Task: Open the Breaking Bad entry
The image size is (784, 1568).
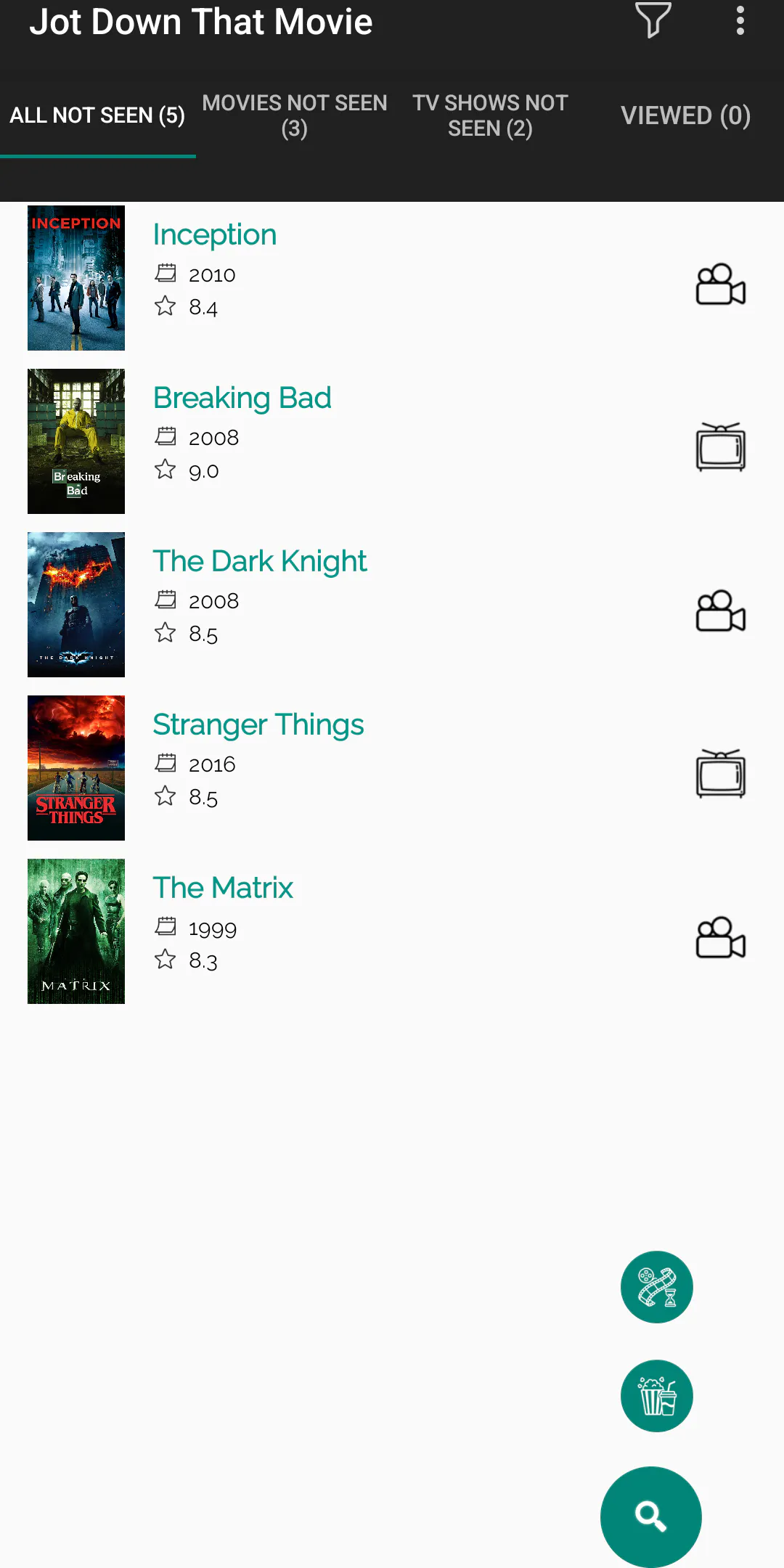Action: [x=392, y=441]
